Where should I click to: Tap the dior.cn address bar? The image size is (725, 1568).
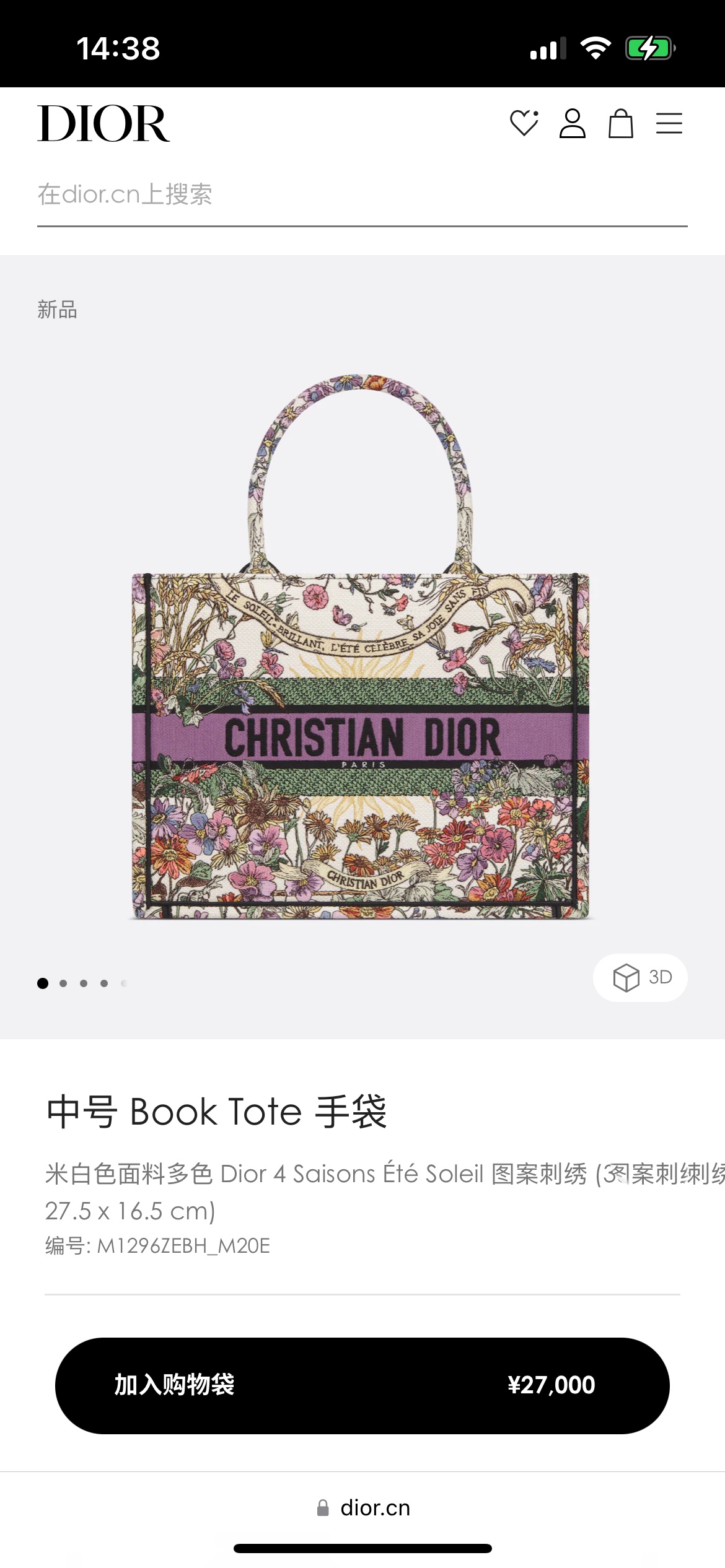click(x=364, y=1508)
